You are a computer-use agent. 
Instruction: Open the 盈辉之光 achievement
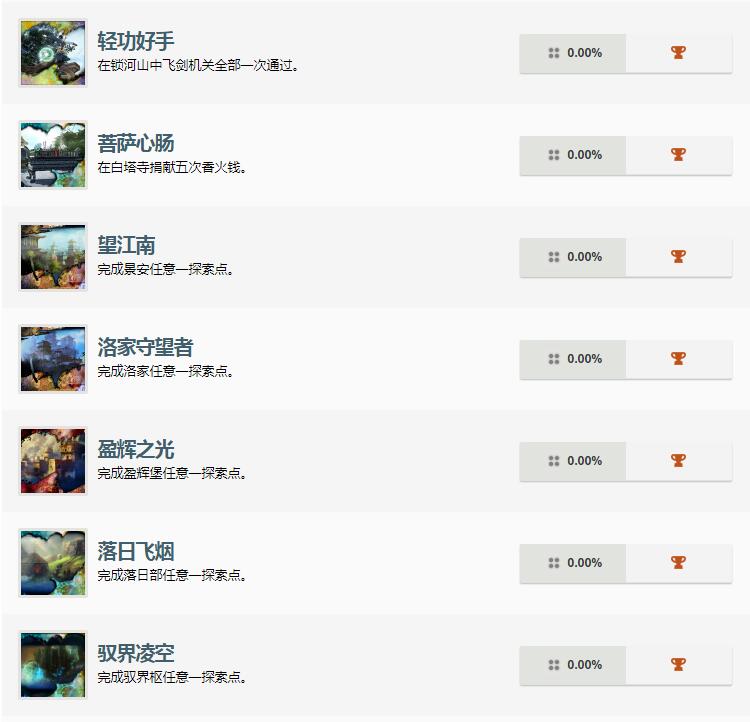coord(136,449)
